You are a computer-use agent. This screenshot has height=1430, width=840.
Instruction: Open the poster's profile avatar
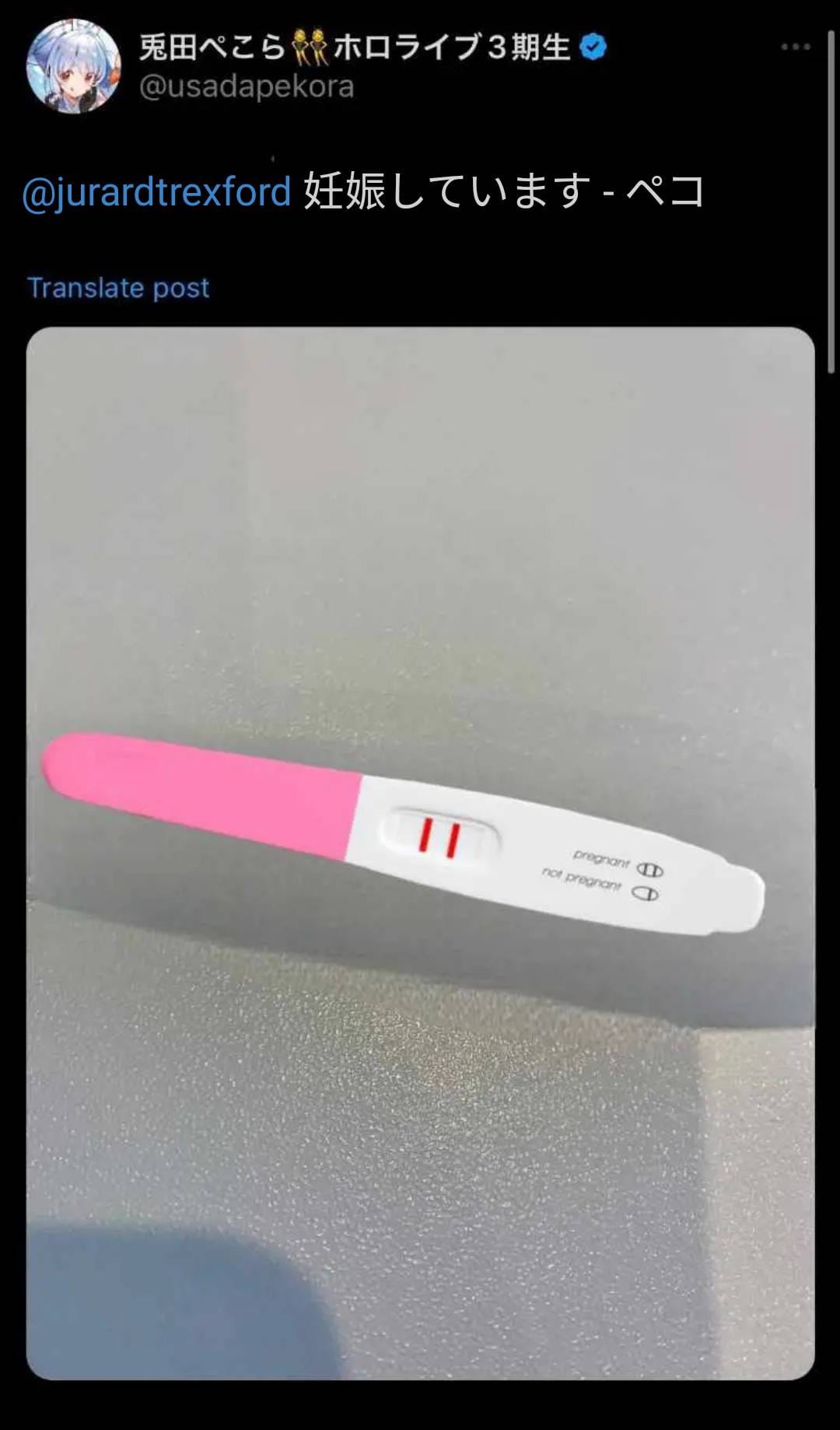click(73, 67)
